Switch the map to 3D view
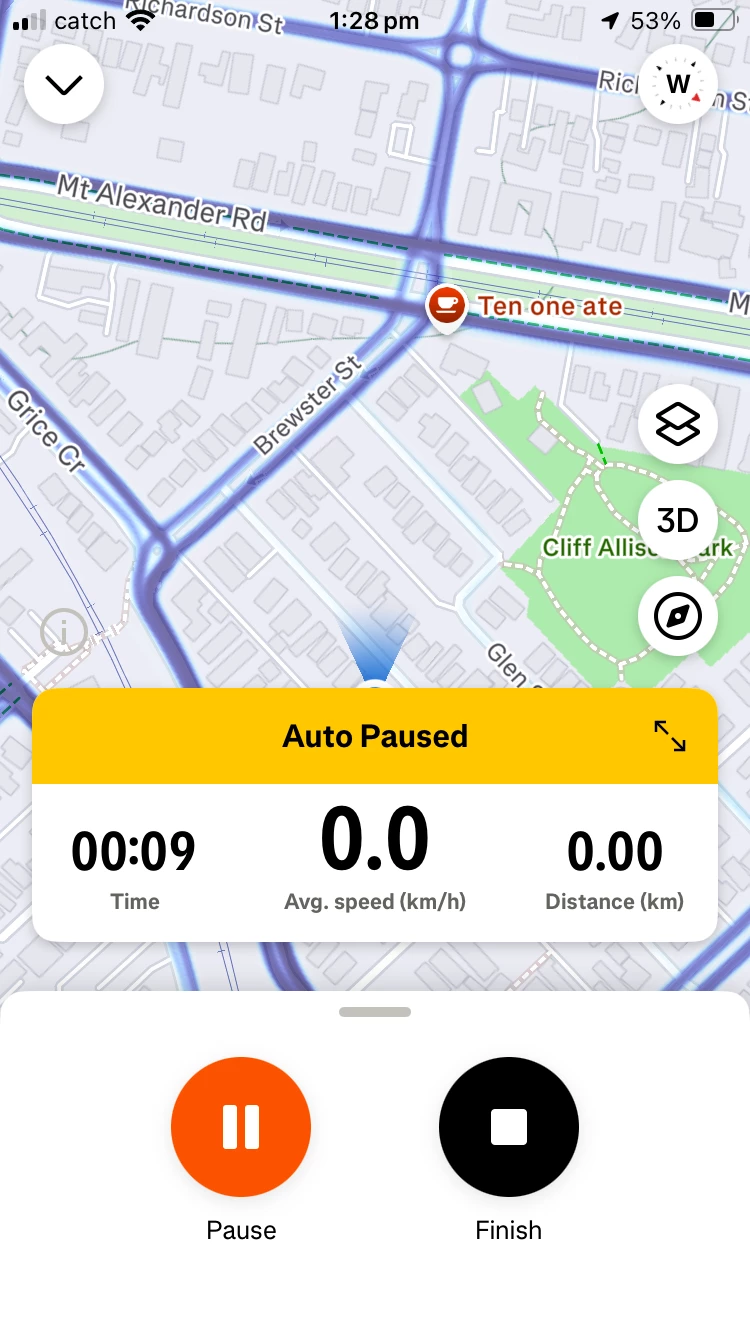 (678, 521)
